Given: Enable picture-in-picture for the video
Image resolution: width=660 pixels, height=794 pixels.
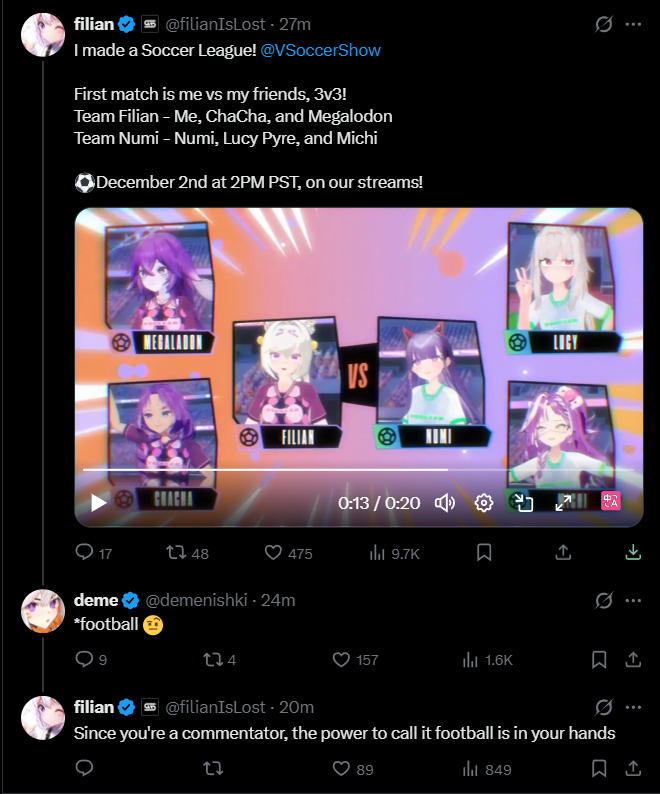Looking at the screenshot, I should tap(522, 503).
